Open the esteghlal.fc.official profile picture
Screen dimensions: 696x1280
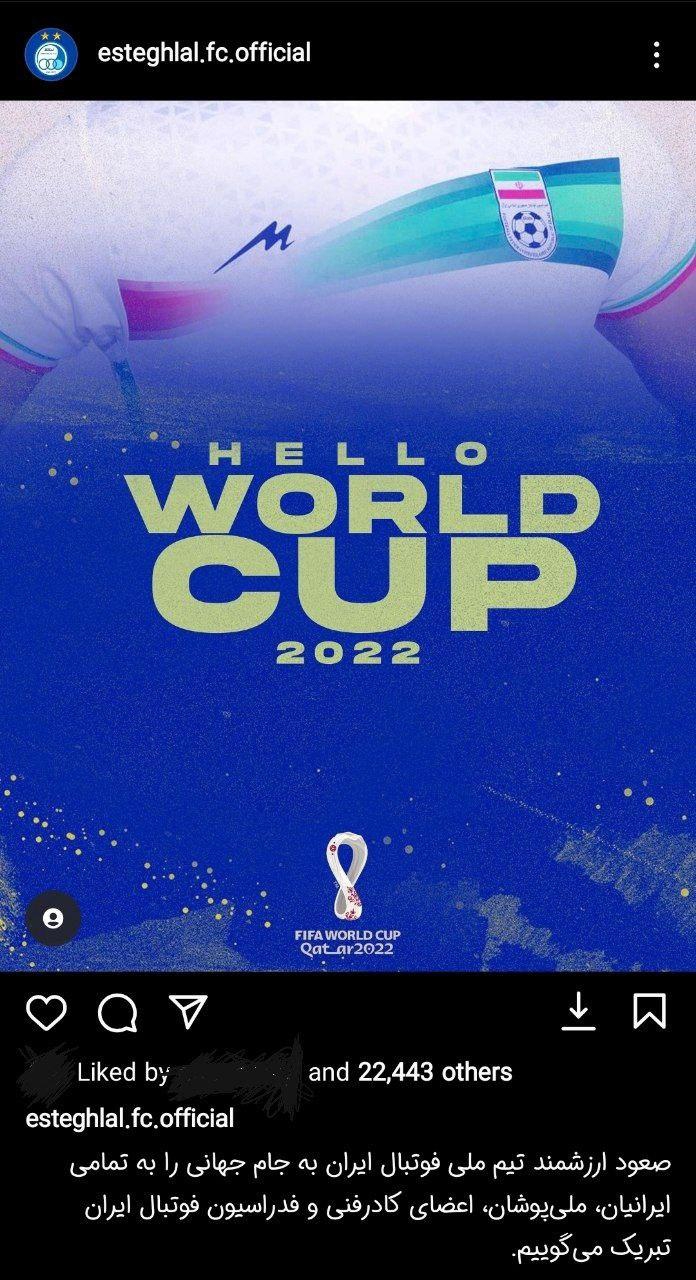(50, 54)
